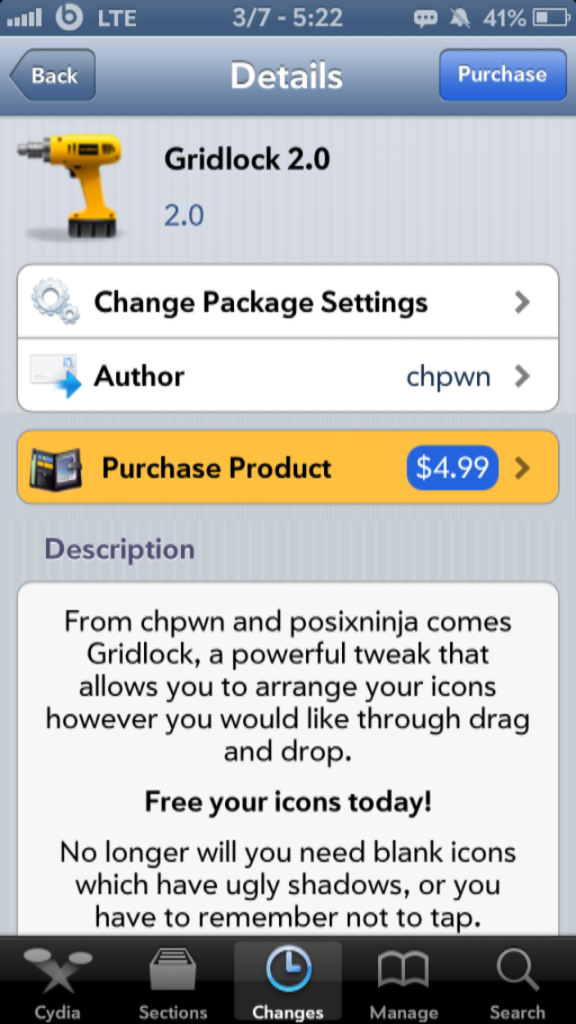Tap the Purchase button in the header
The width and height of the screenshot is (576, 1024).
(x=502, y=74)
